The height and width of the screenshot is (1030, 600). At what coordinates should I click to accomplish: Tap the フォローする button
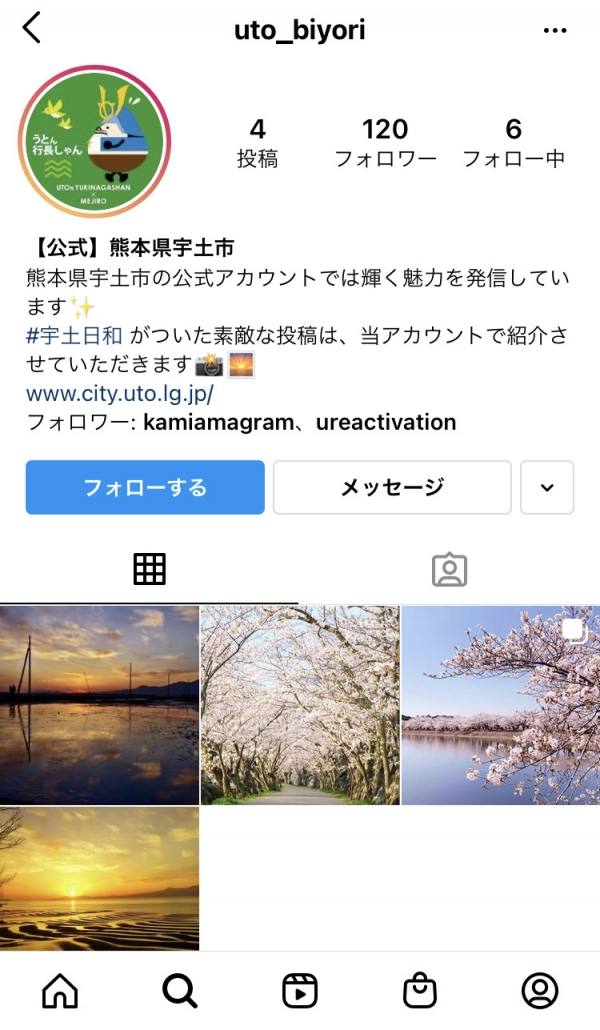point(145,487)
